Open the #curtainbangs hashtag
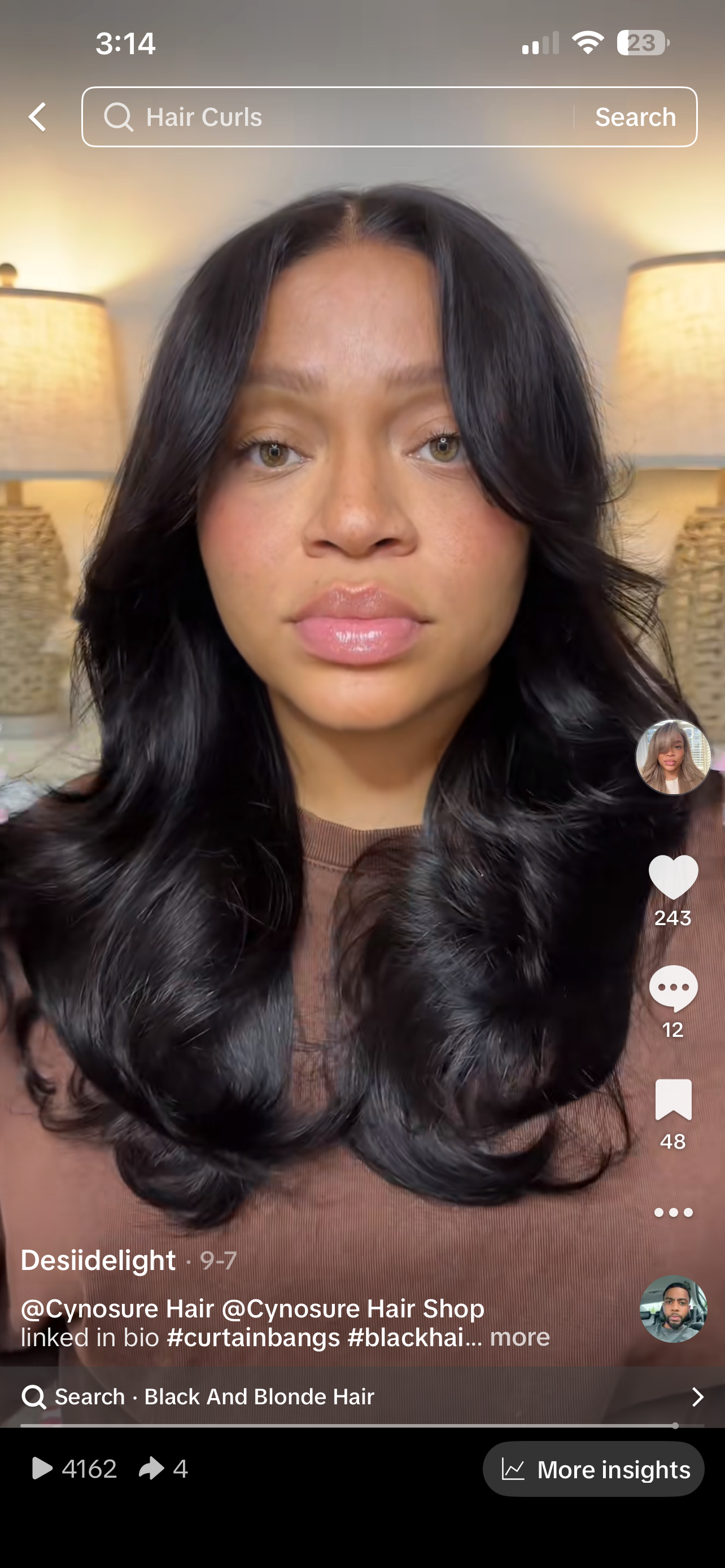The image size is (725, 1568). pyautogui.click(x=253, y=1337)
